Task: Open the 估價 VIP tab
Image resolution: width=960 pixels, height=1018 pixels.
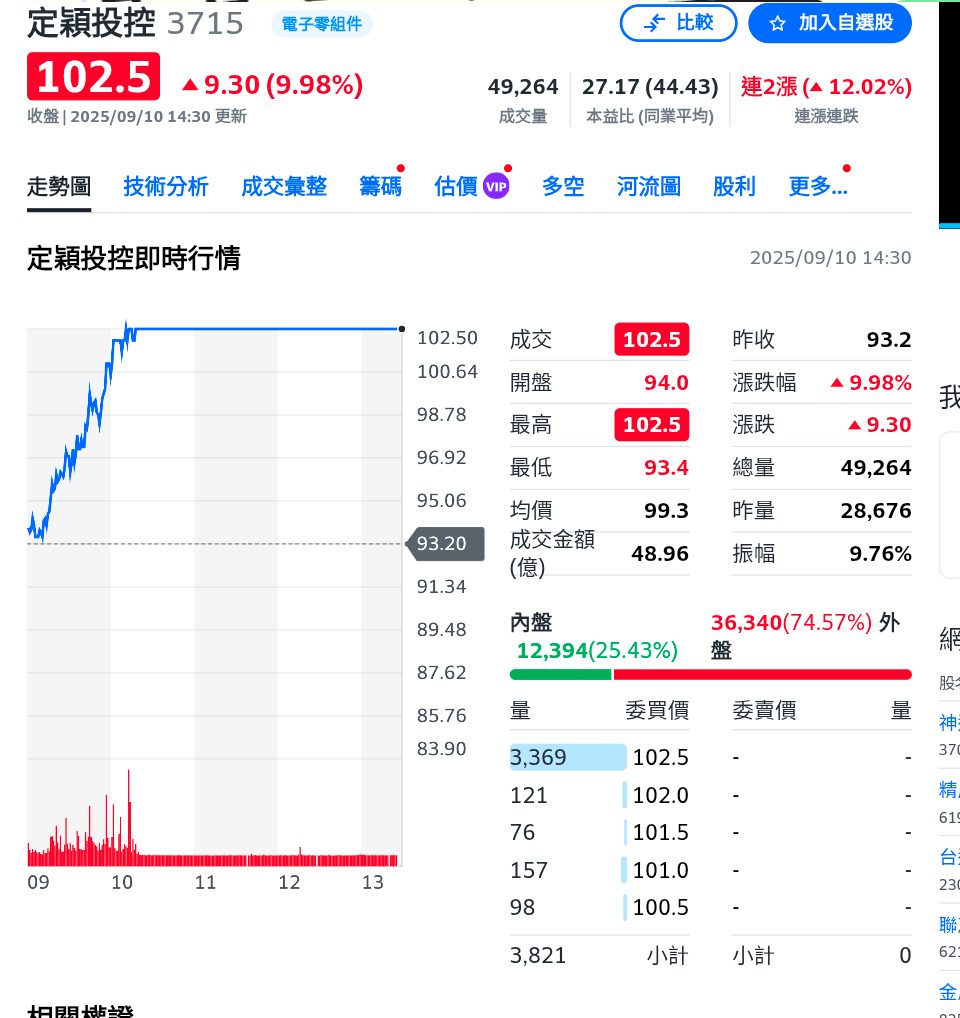Action: tap(471, 186)
